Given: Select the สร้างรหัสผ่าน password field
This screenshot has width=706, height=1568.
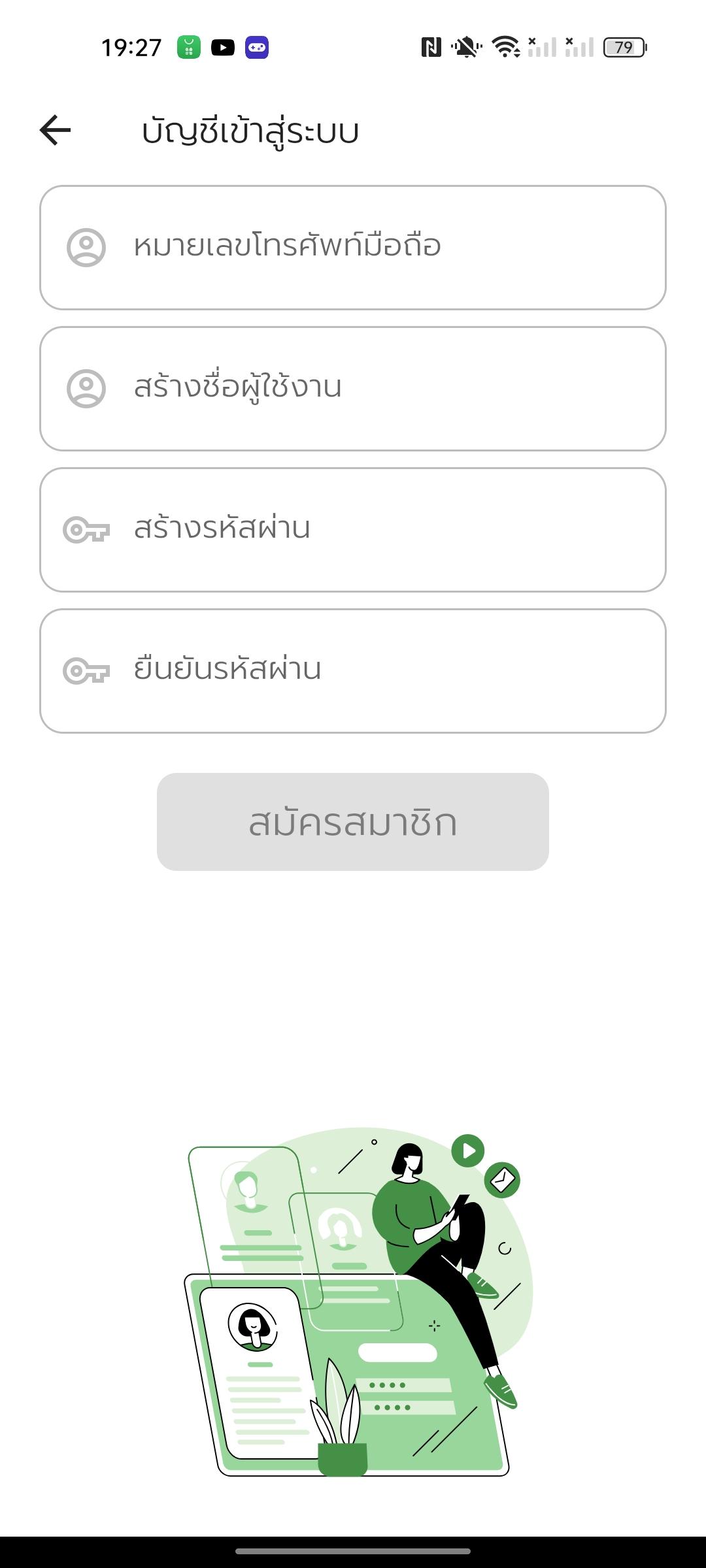Looking at the screenshot, I should 353,530.
